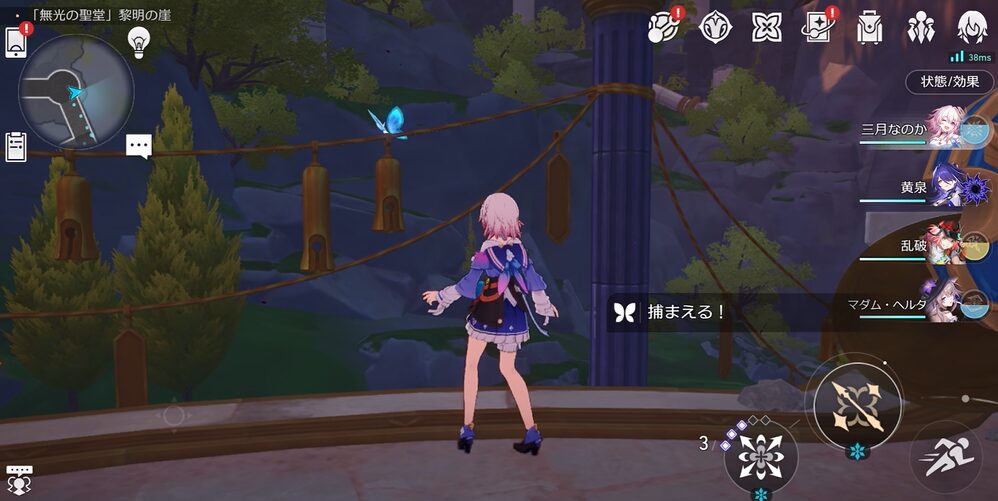Open the phone menu icon
The image size is (998, 501).
(16, 42)
